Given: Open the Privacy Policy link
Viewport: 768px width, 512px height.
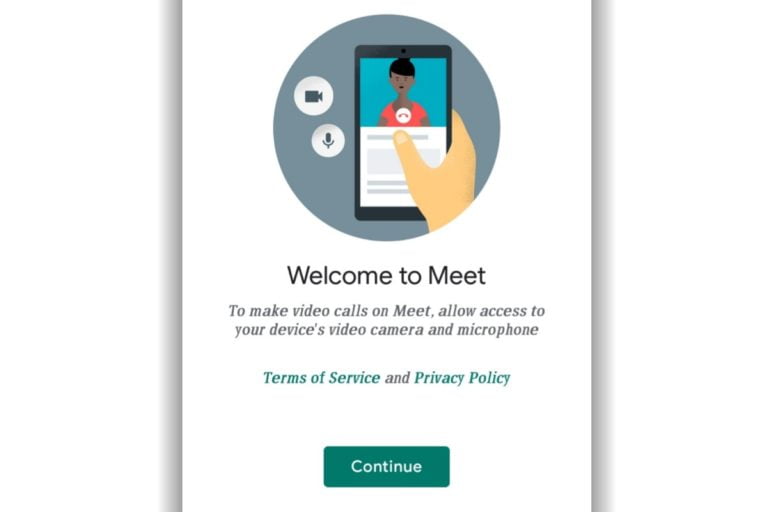Looking at the screenshot, I should pos(462,378).
